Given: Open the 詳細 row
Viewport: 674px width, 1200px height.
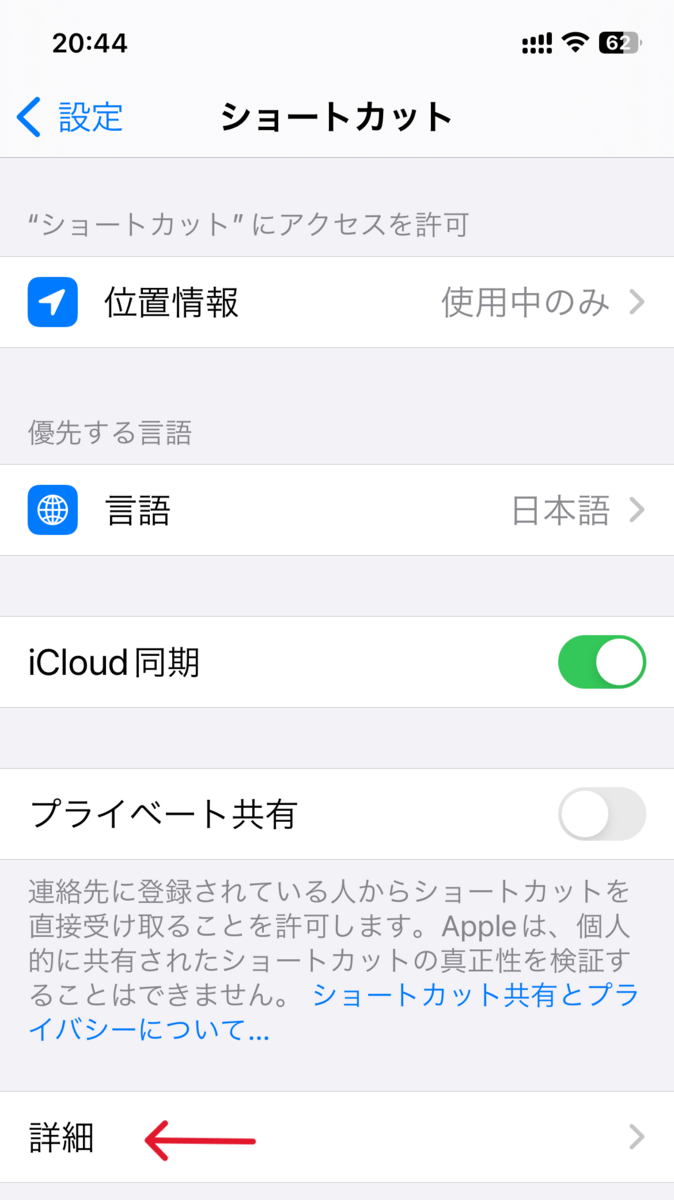Looking at the screenshot, I should 337,1137.
